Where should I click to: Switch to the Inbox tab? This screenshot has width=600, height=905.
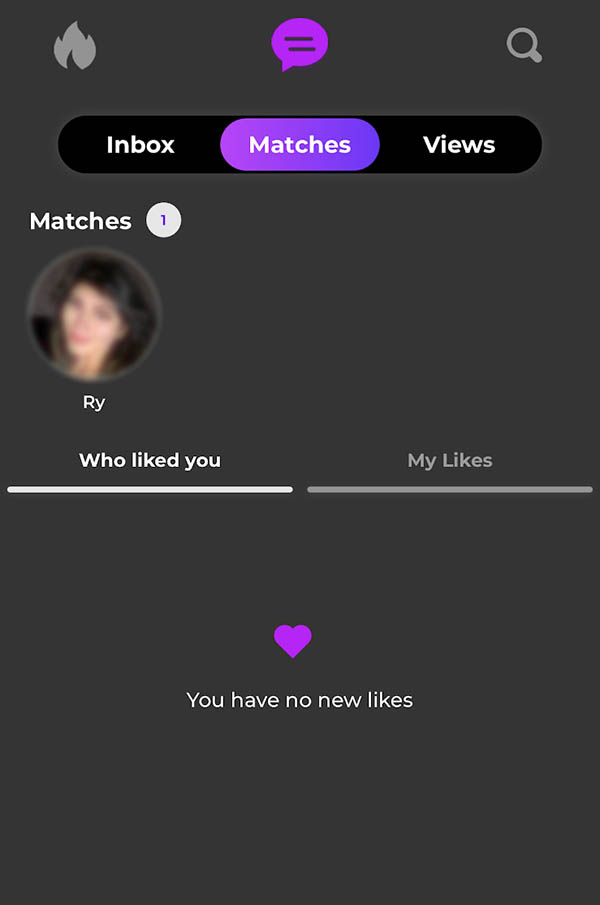(140, 145)
